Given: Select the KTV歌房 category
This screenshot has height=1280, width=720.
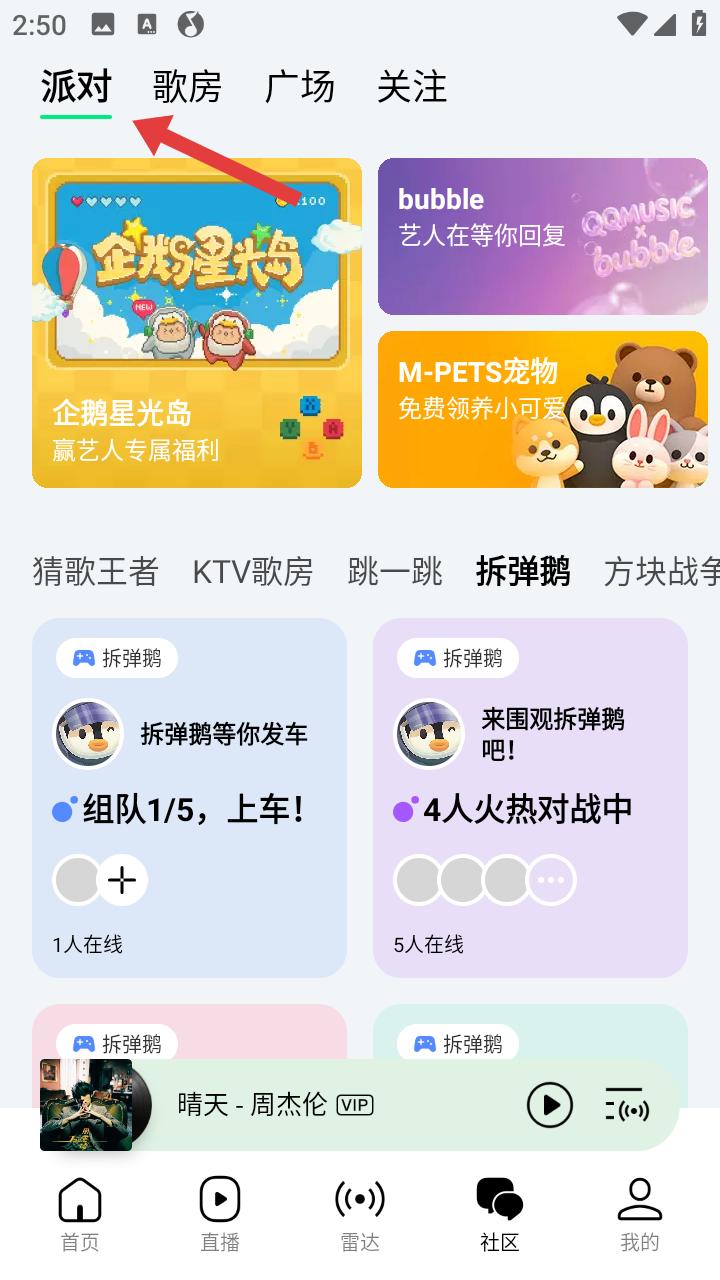Looking at the screenshot, I should 253,571.
